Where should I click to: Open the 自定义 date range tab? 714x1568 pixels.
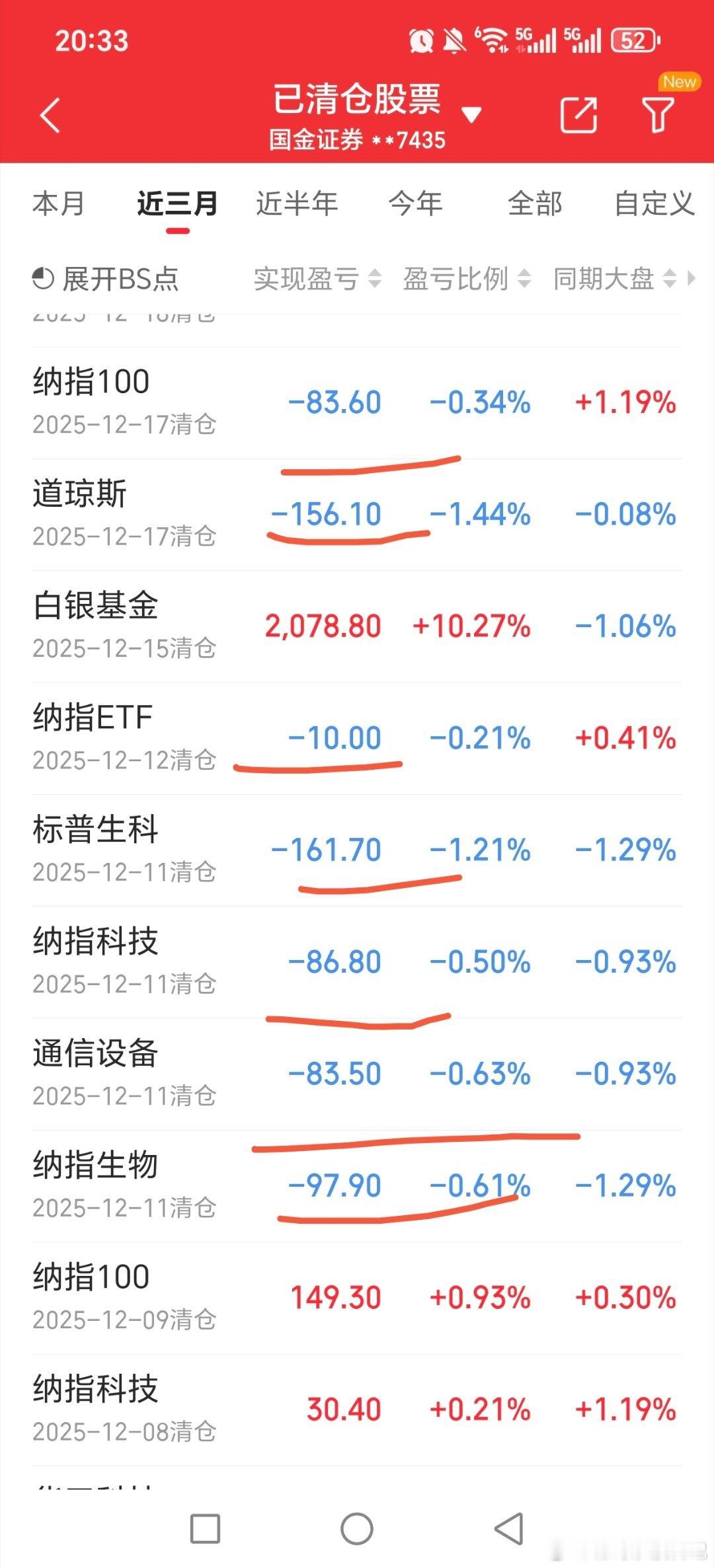[x=654, y=204]
